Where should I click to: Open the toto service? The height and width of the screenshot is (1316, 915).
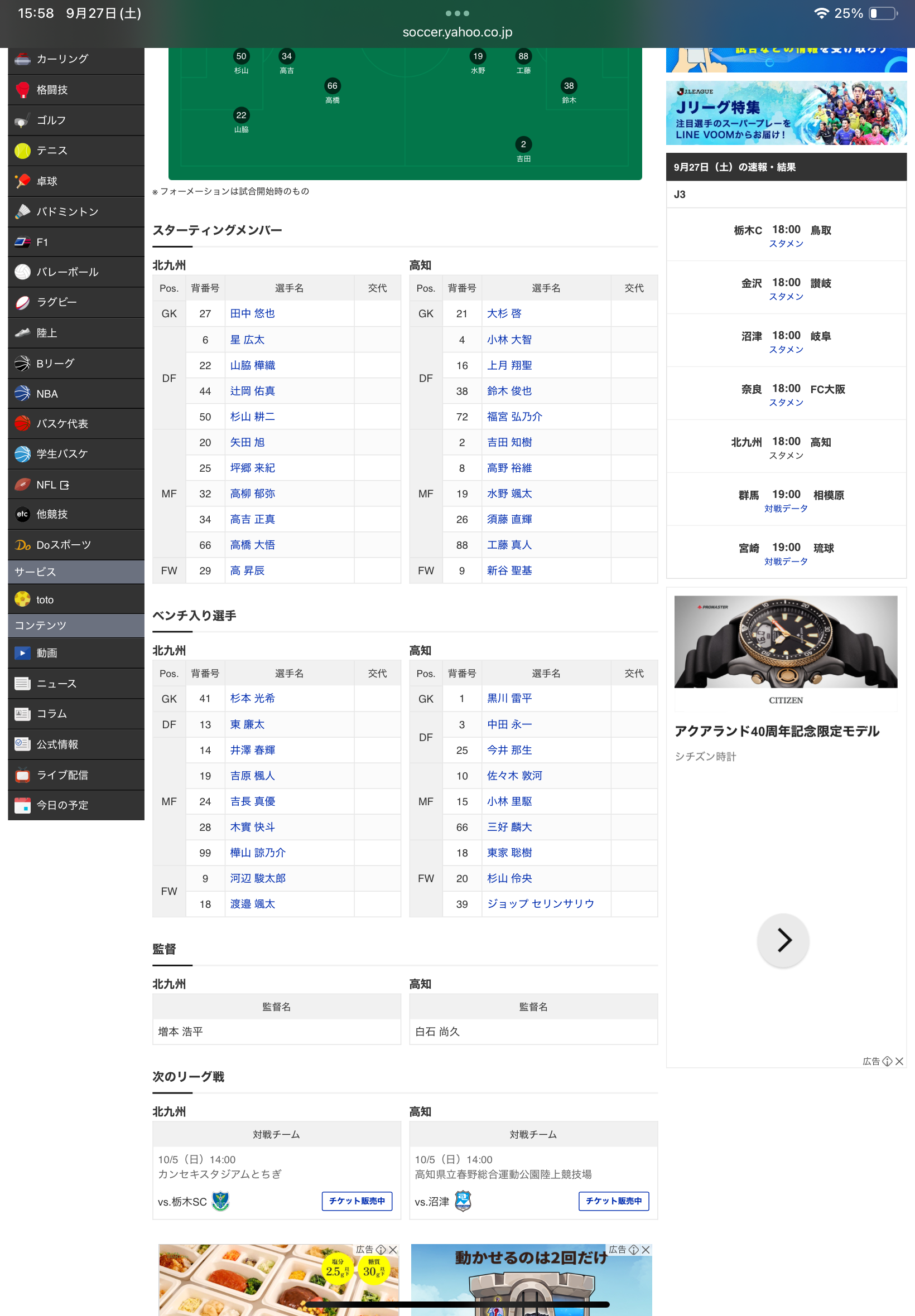pos(45,600)
